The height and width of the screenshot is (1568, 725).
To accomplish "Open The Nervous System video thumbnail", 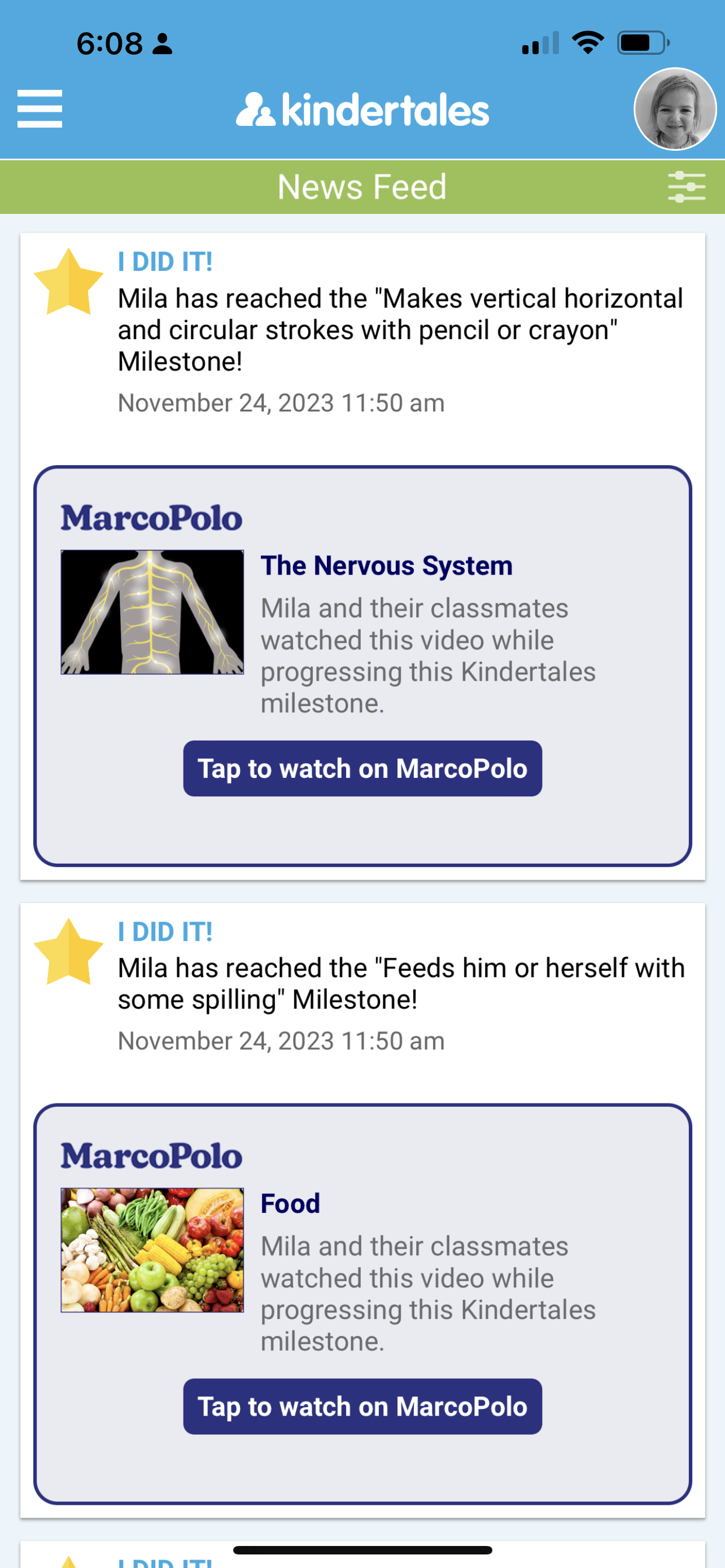I will [152, 612].
